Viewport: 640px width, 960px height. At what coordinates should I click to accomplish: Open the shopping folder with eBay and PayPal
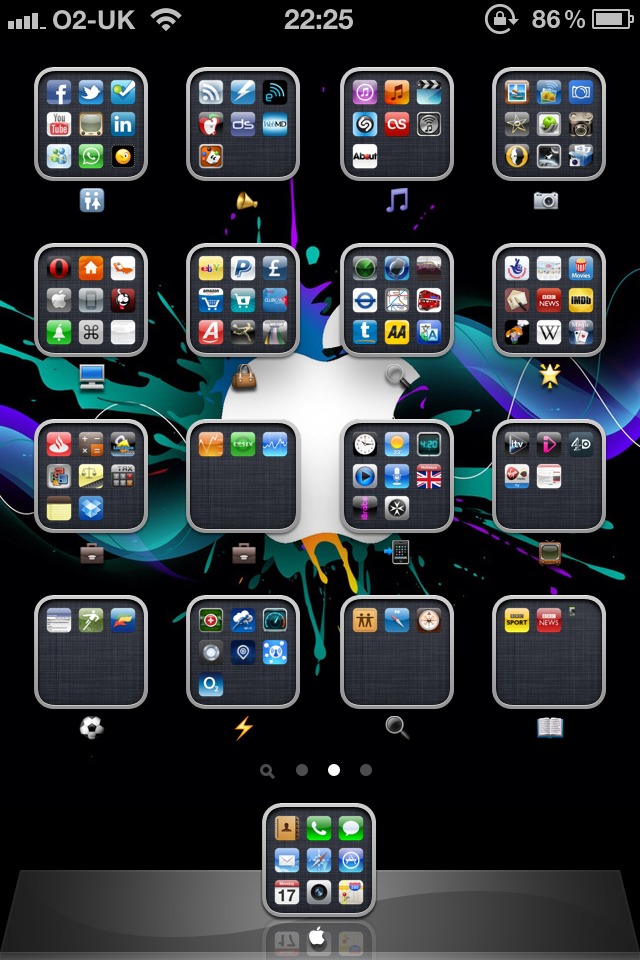[x=243, y=300]
